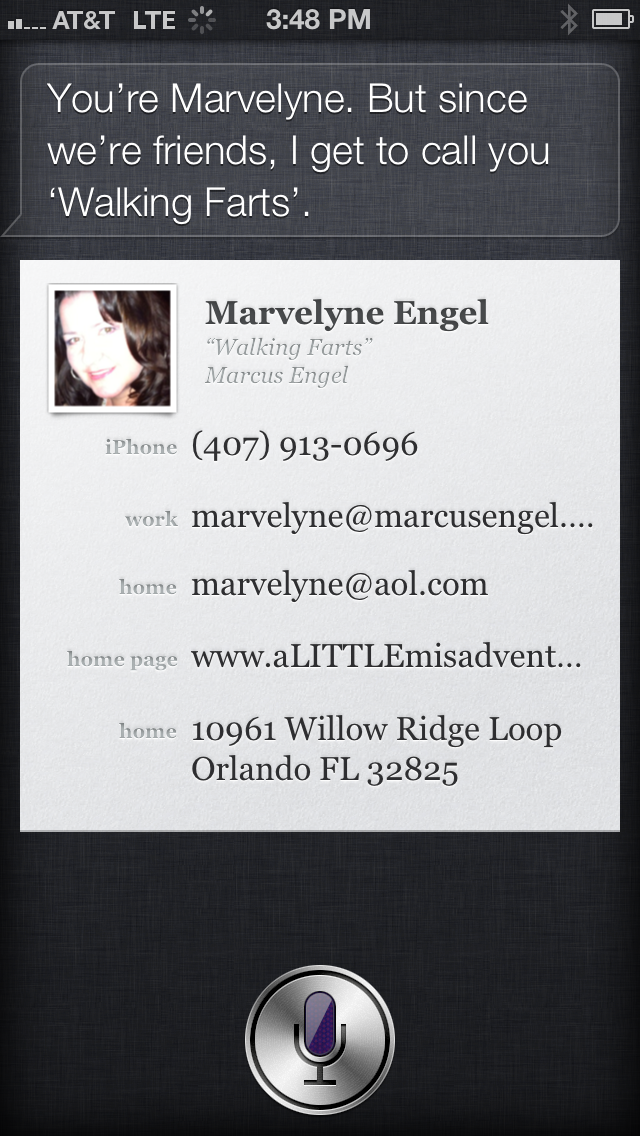Tap the Siri microphone button
Viewport: 640px width, 1136px height.
point(320,1038)
